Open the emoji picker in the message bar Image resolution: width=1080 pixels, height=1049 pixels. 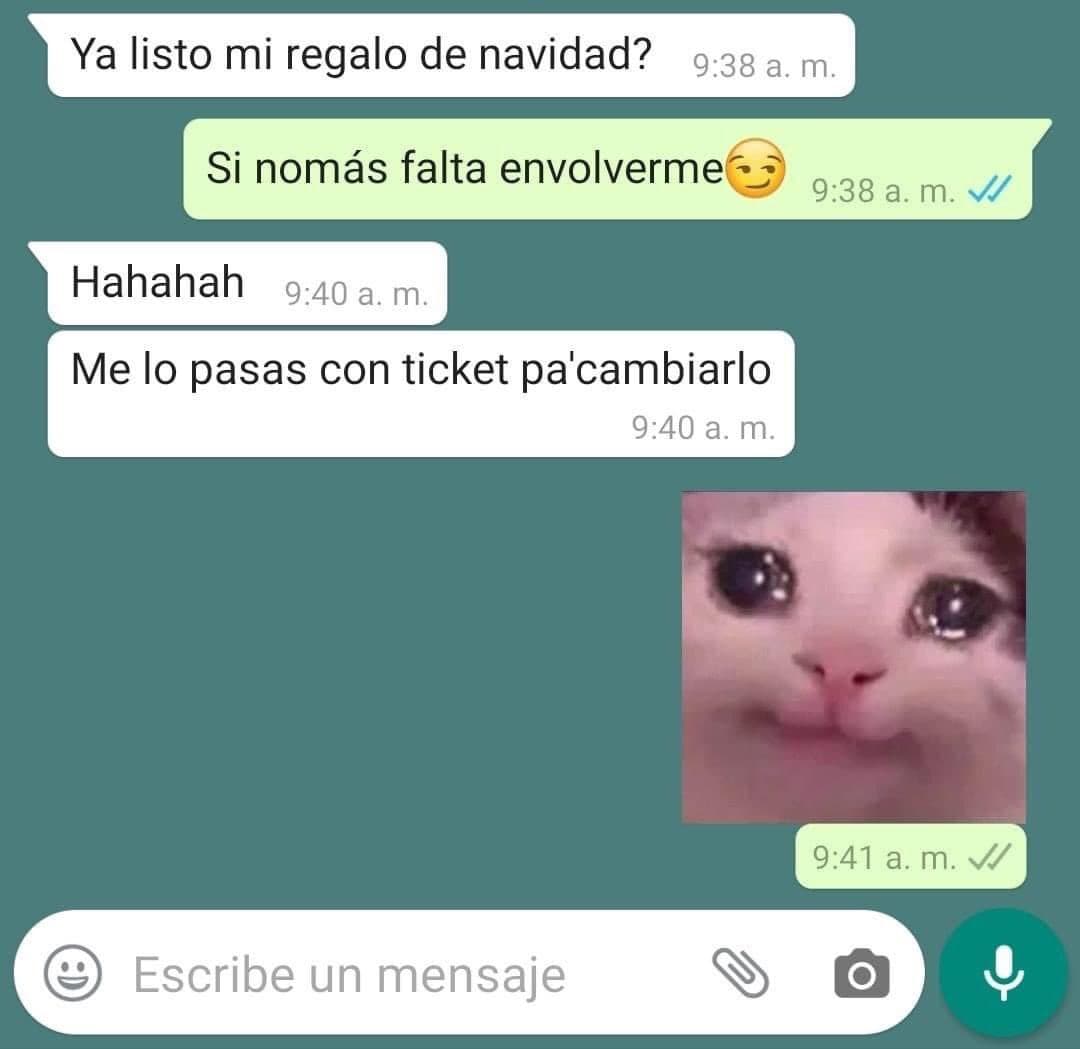pos(73,972)
